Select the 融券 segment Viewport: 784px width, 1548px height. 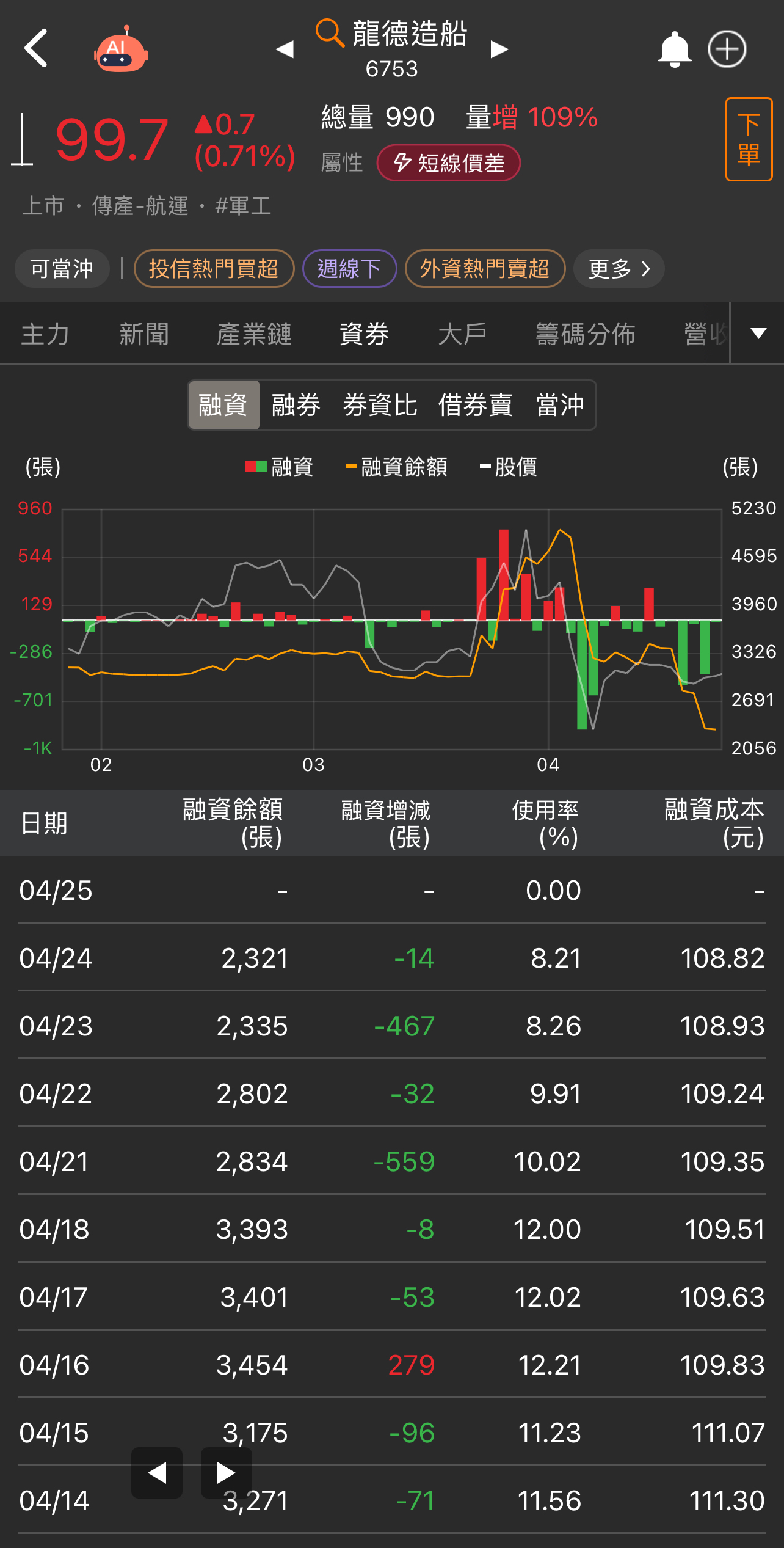point(296,405)
